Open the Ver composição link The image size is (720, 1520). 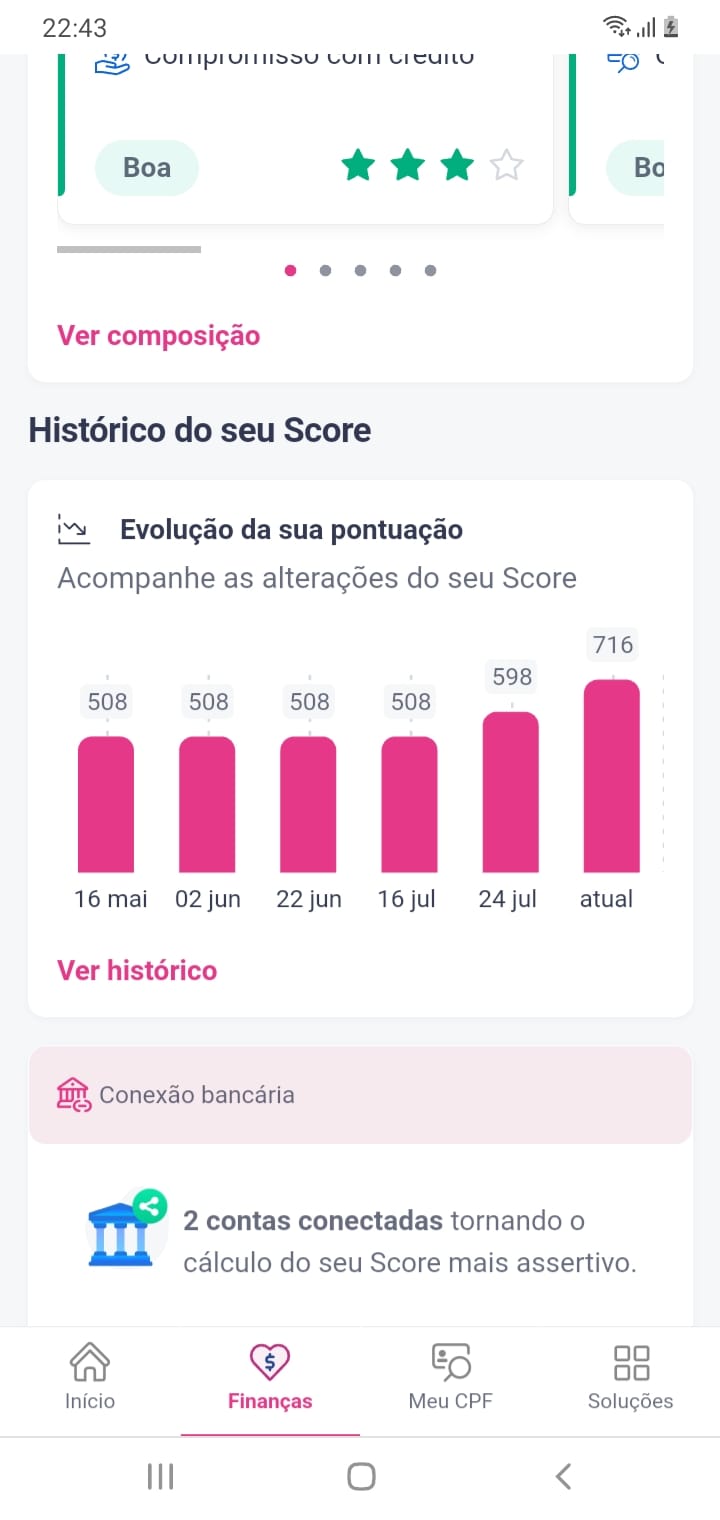158,336
